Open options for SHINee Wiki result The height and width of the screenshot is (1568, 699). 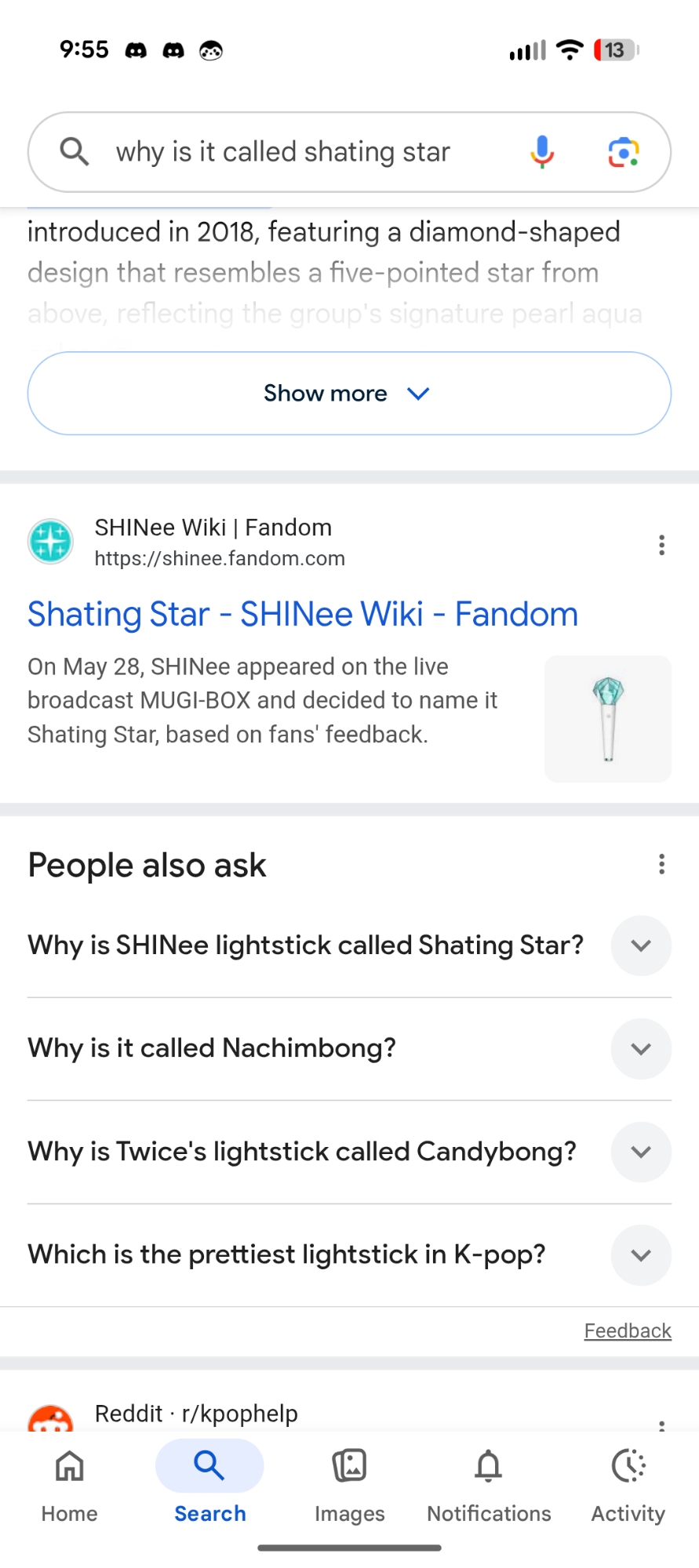click(661, 545)
